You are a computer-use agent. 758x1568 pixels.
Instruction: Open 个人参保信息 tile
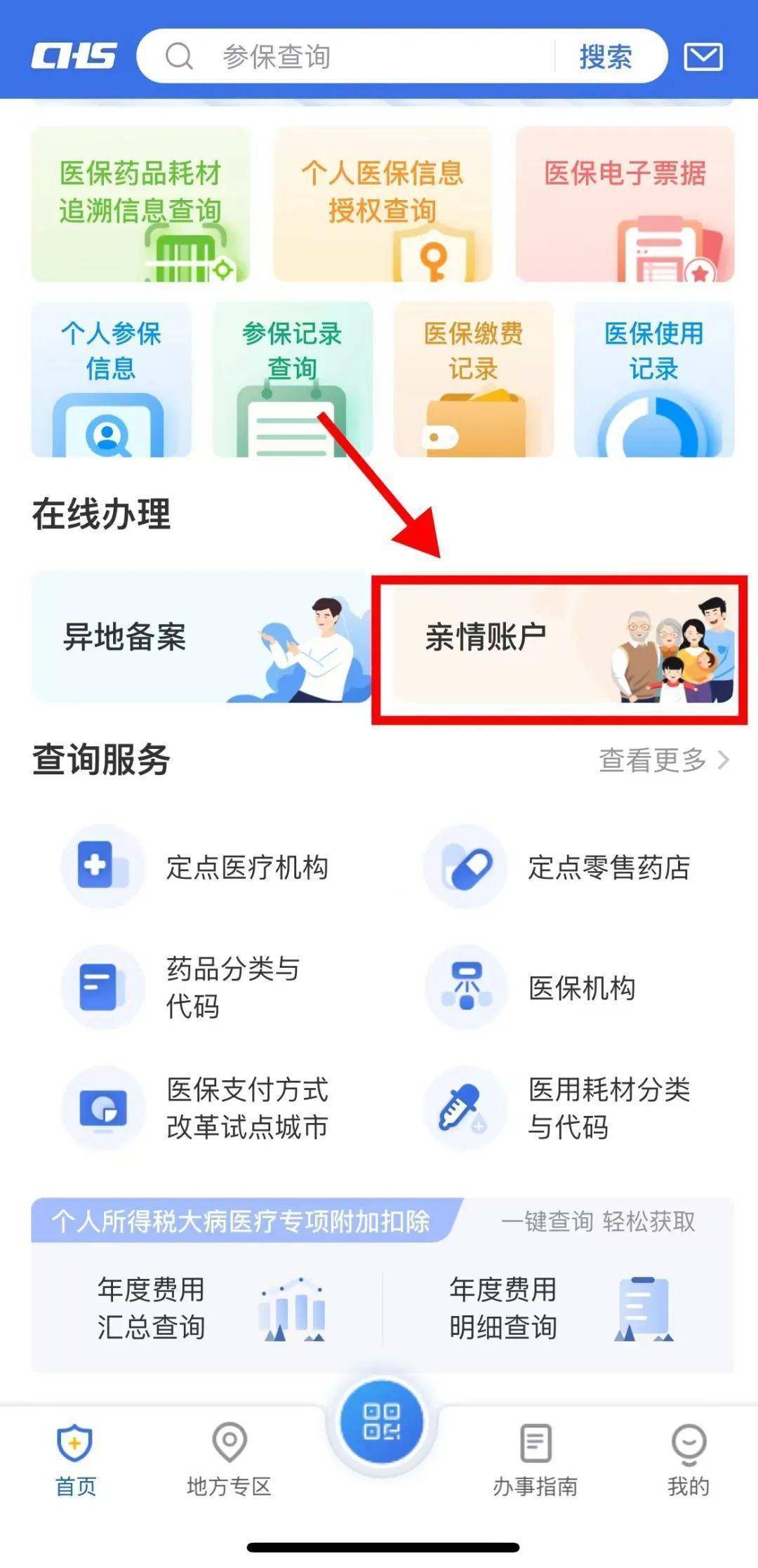[111, 380]
